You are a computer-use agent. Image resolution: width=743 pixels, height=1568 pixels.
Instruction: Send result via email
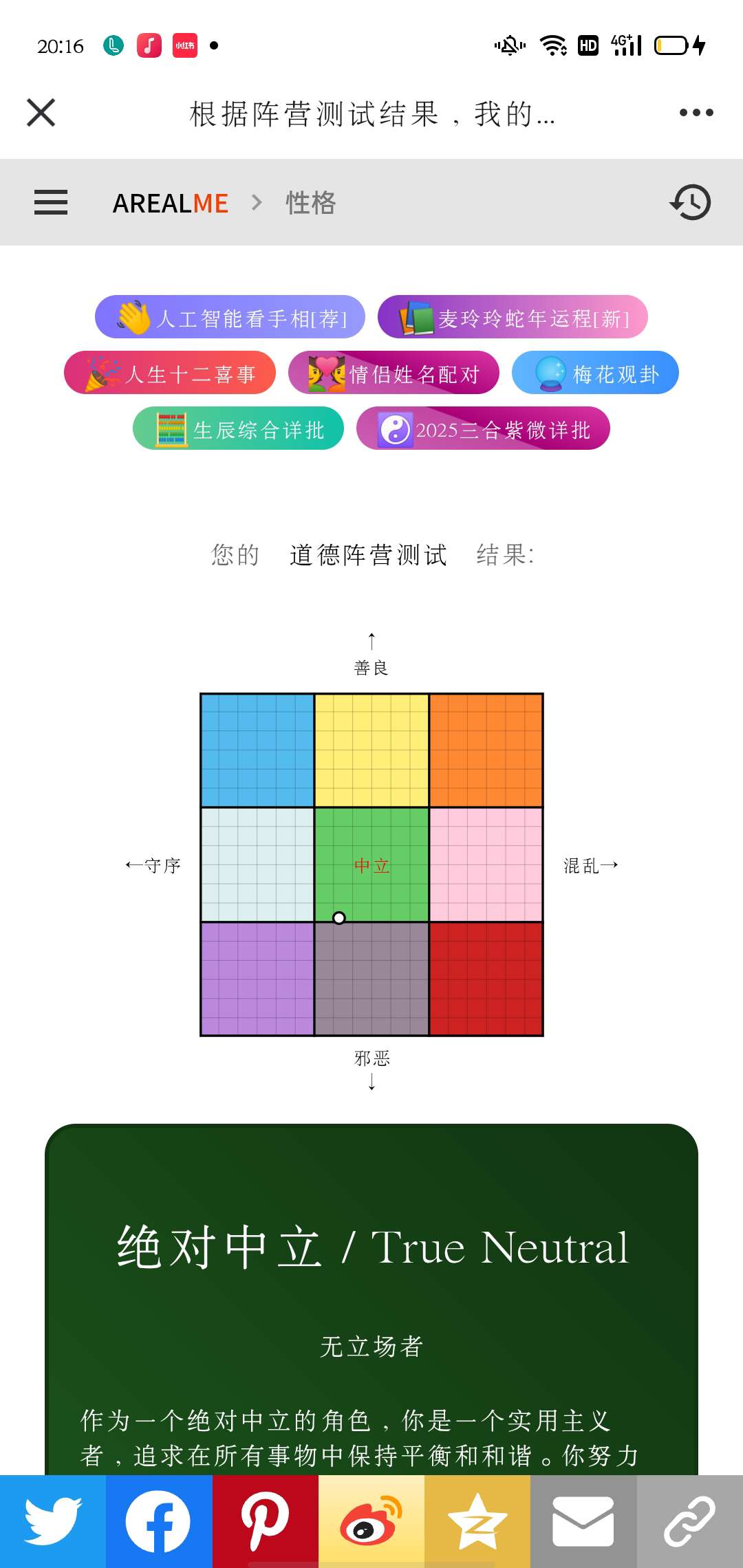coord(583,1521)
